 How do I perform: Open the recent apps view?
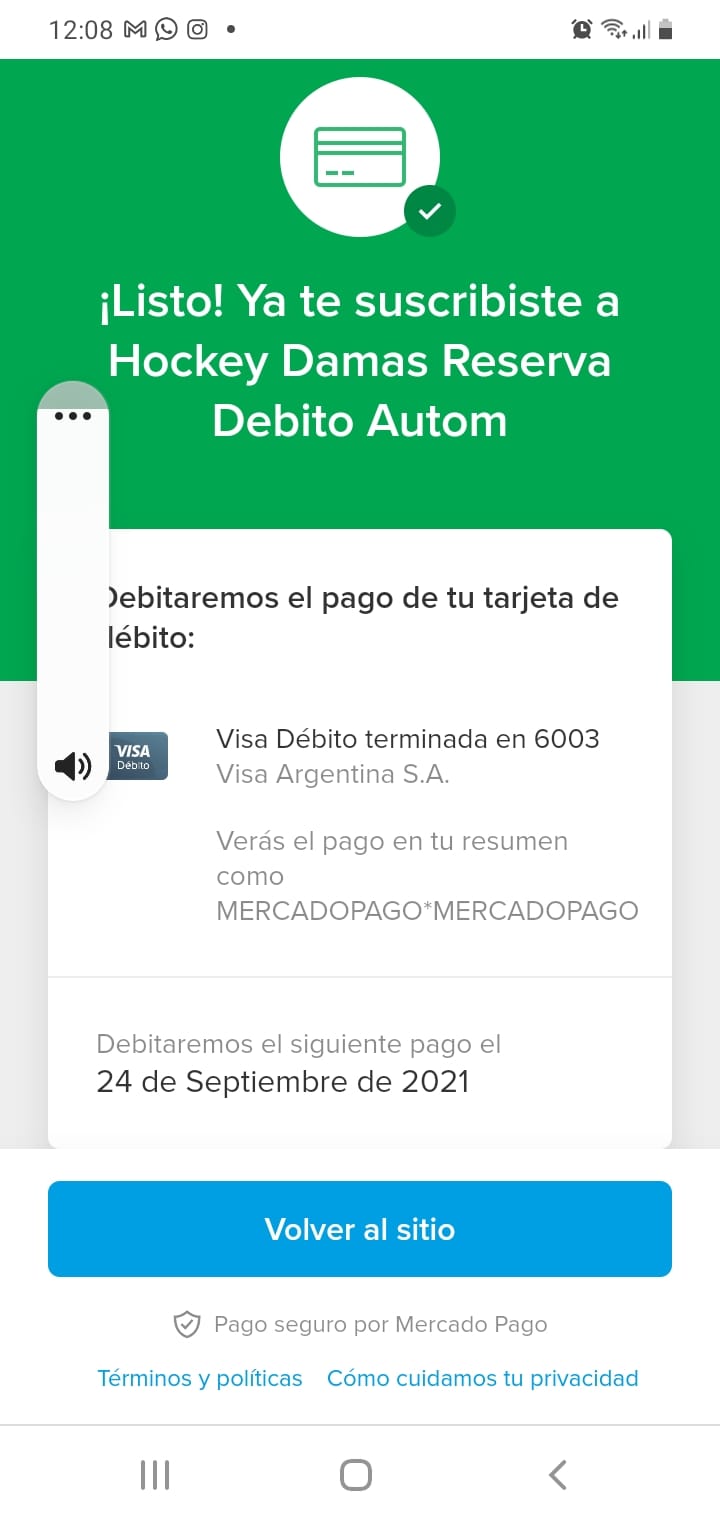155,1474
